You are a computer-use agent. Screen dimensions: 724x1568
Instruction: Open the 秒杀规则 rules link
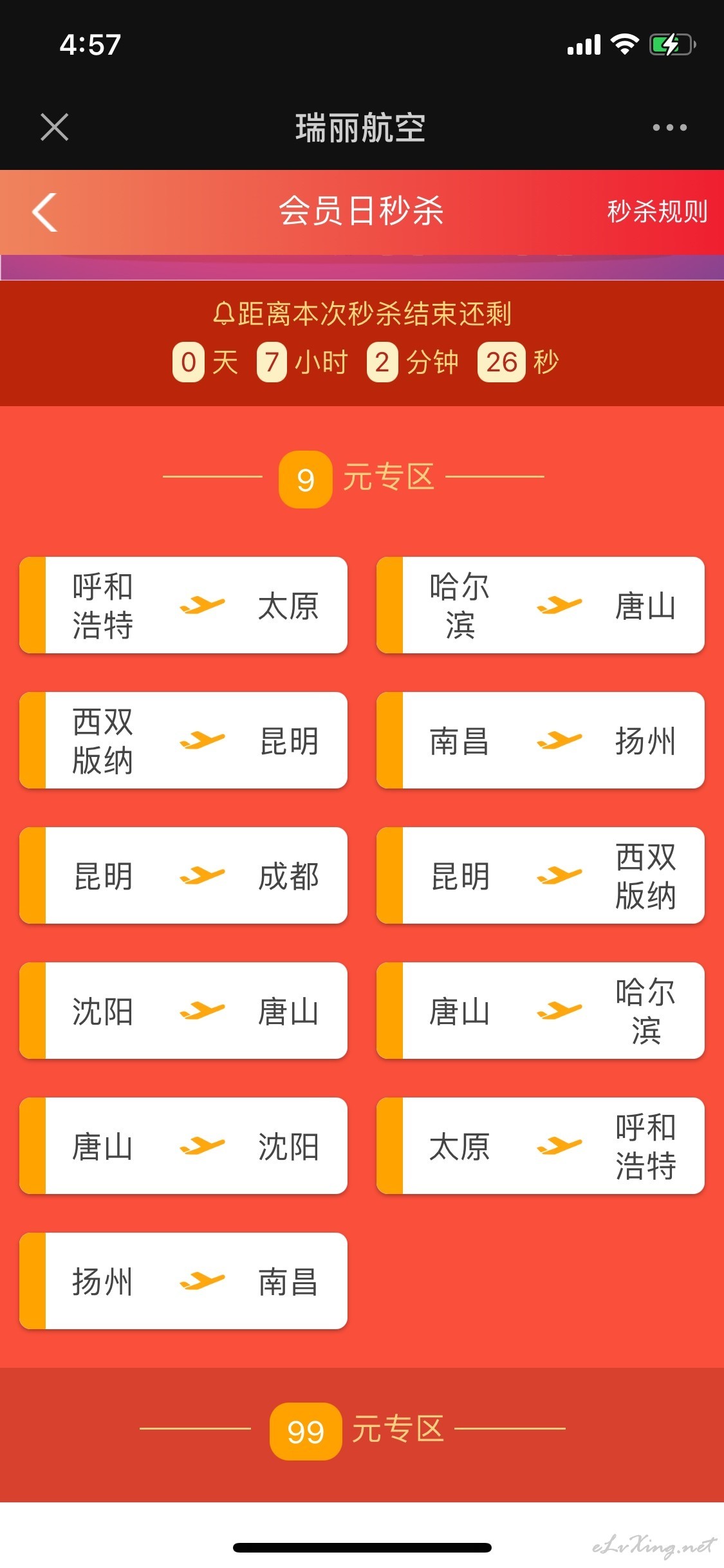point(657,211)
